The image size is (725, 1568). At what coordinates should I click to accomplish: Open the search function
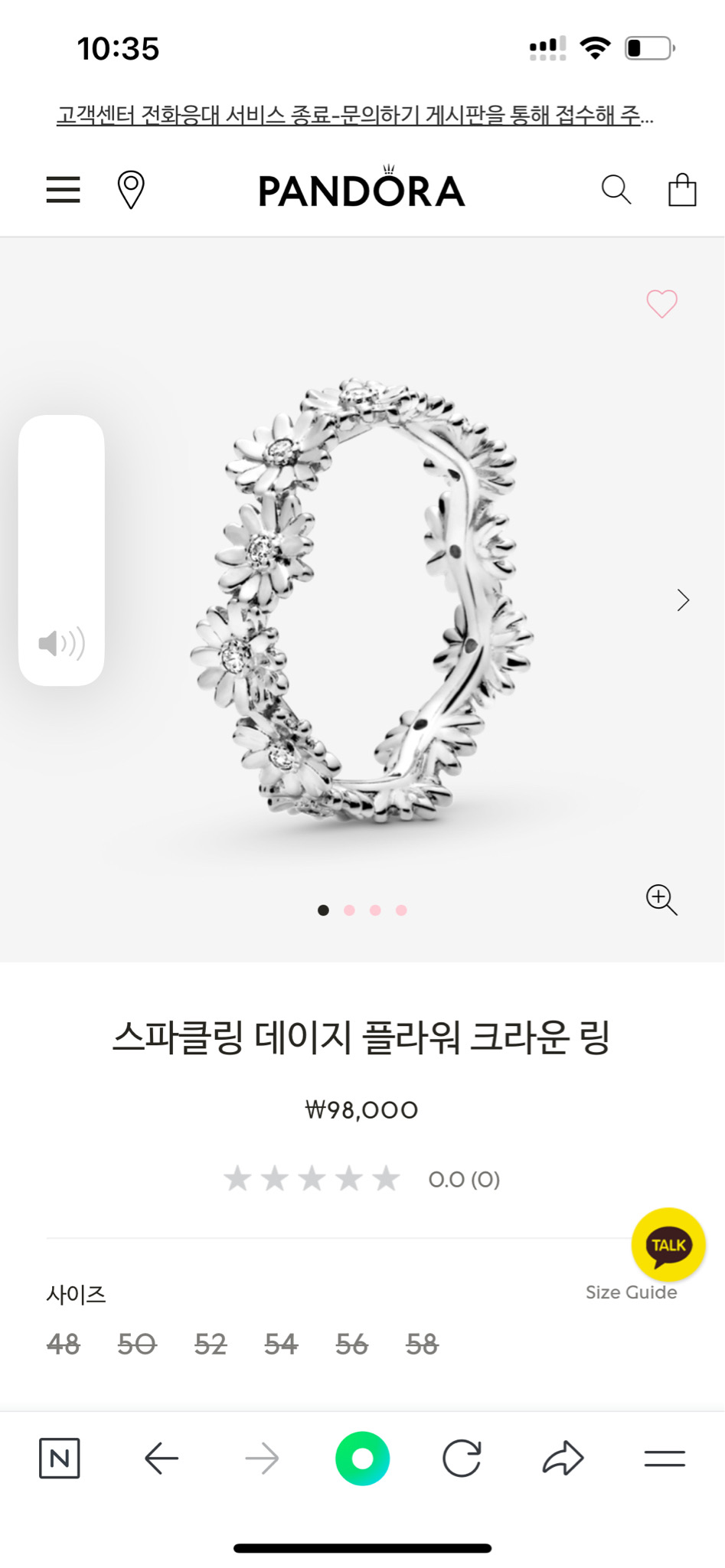[x=617, y=190]
